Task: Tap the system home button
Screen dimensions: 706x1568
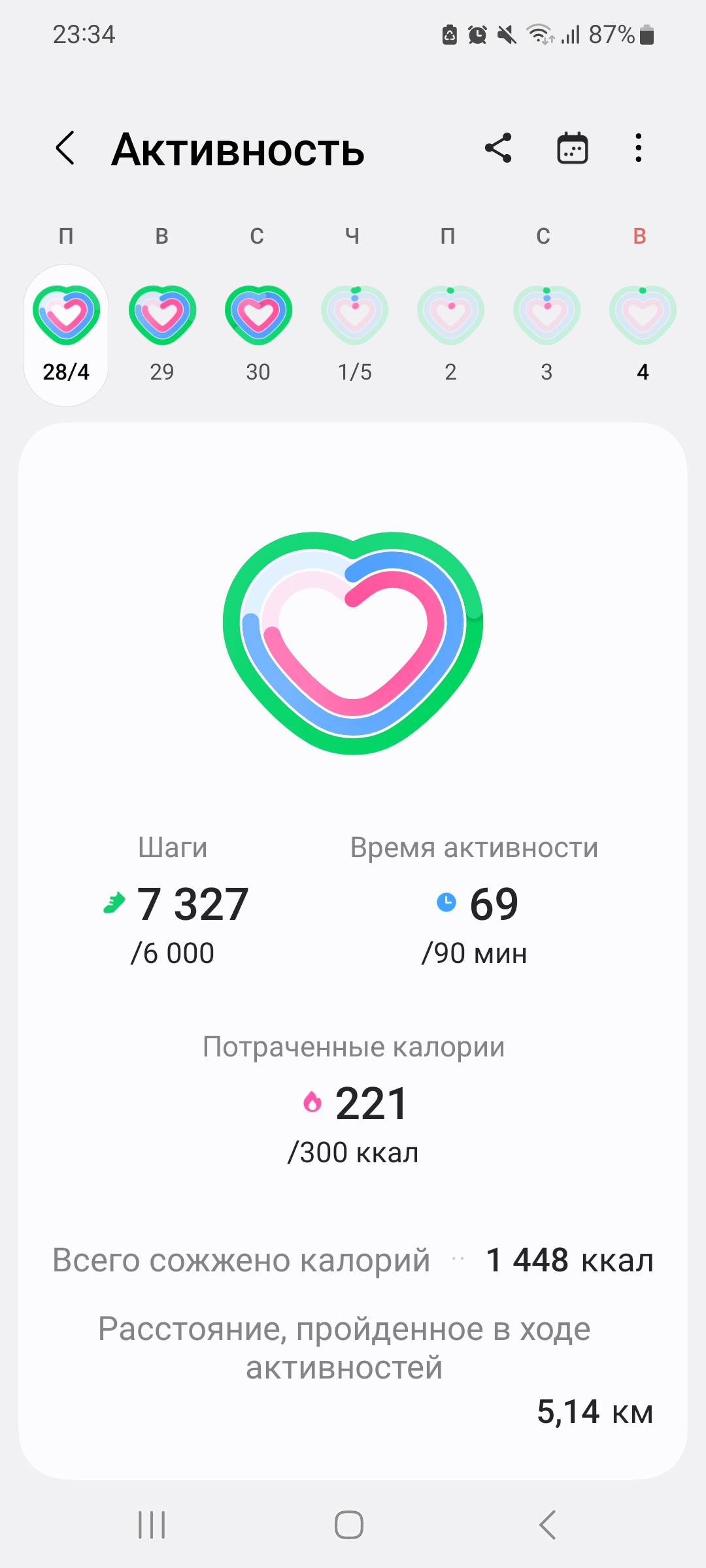Action: point(349,1525)
